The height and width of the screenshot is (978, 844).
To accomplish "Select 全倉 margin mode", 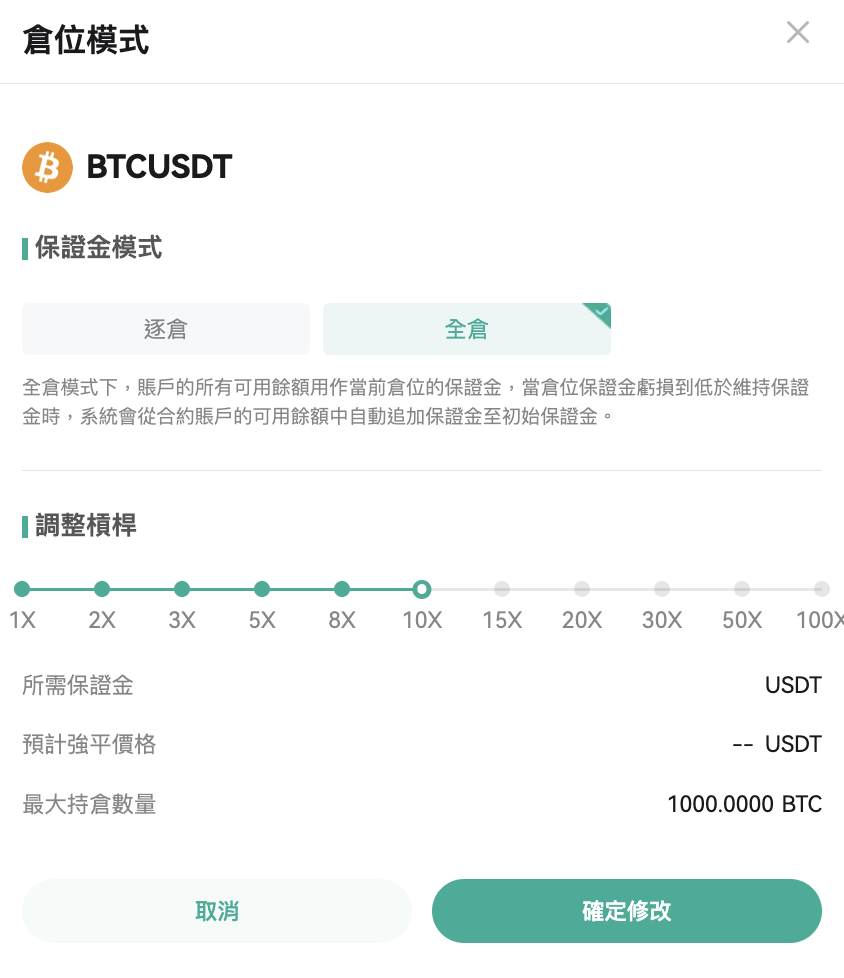I will 466,329.
